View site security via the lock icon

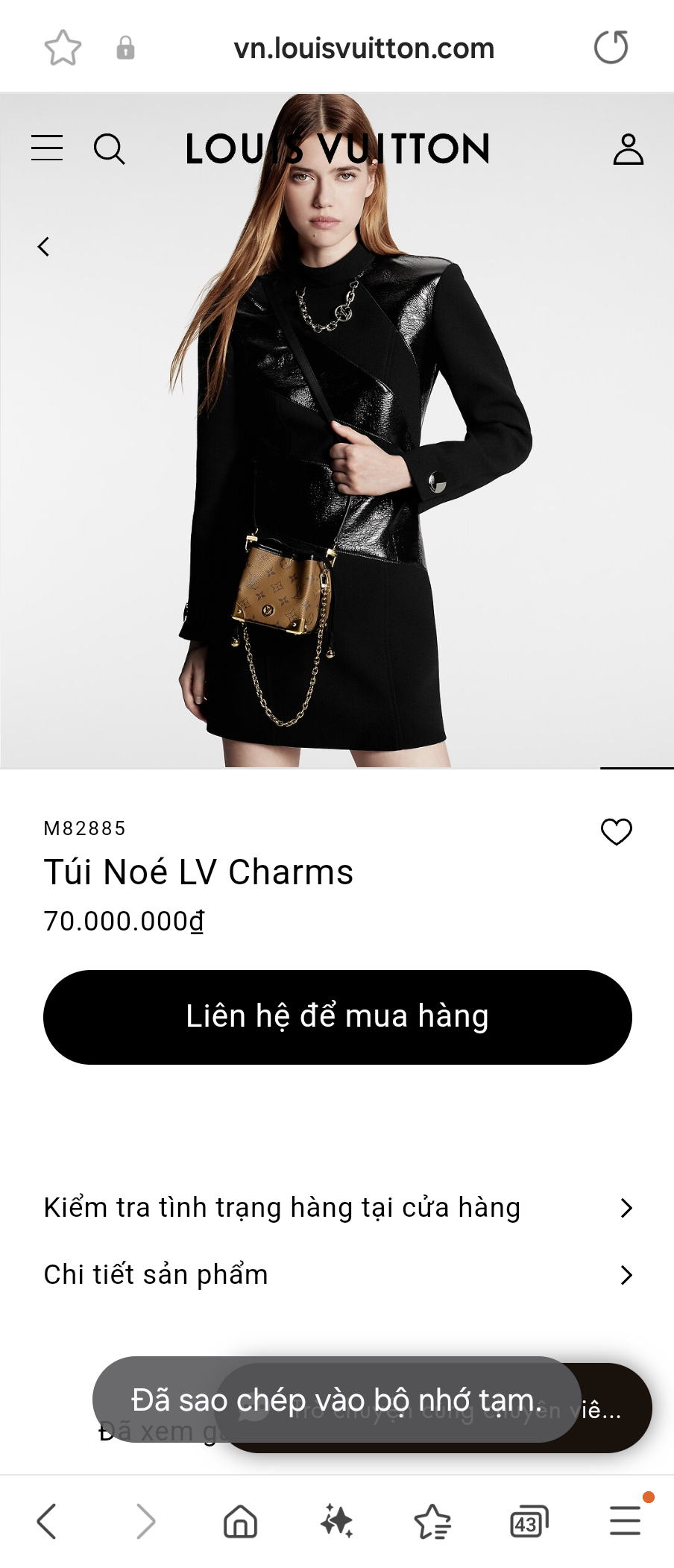[x=125, y=47]
